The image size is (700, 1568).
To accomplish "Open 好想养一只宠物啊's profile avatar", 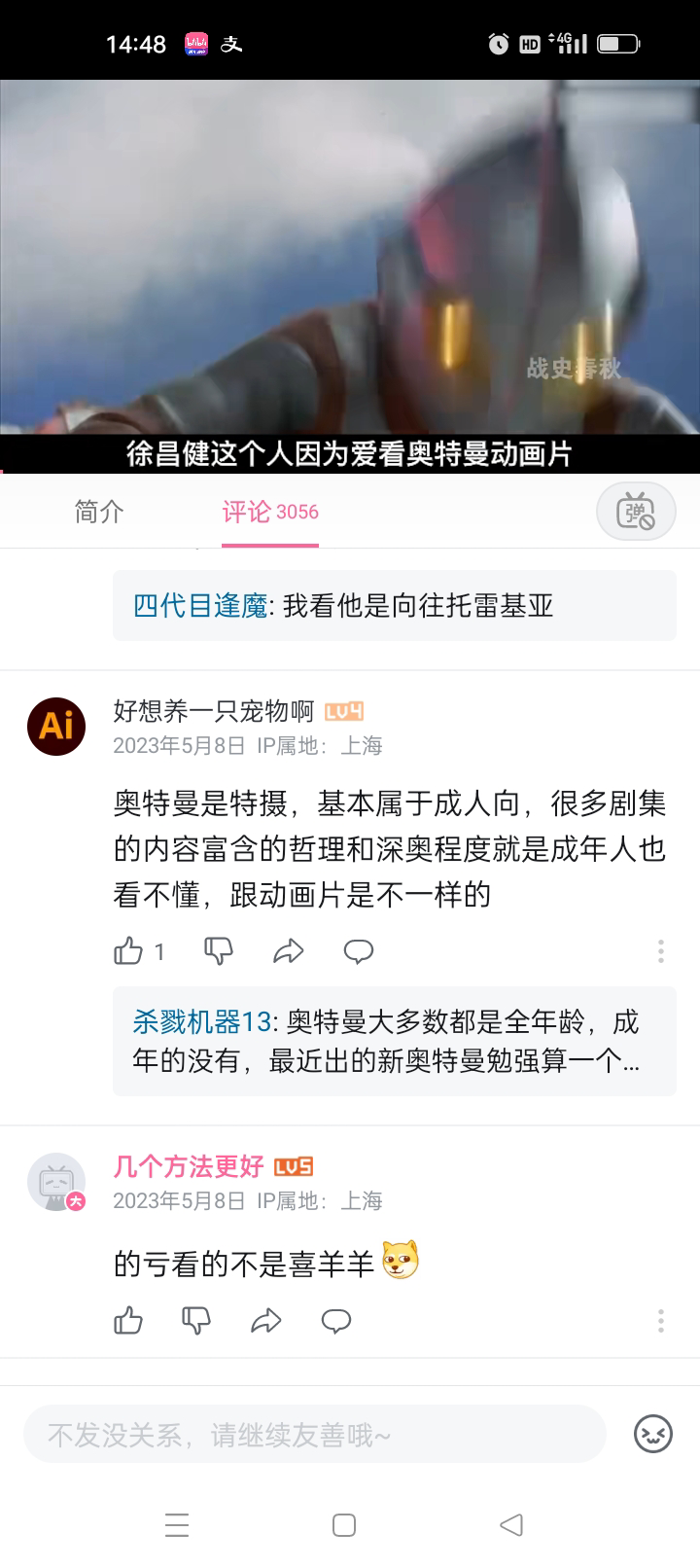I will click(56, 727).
